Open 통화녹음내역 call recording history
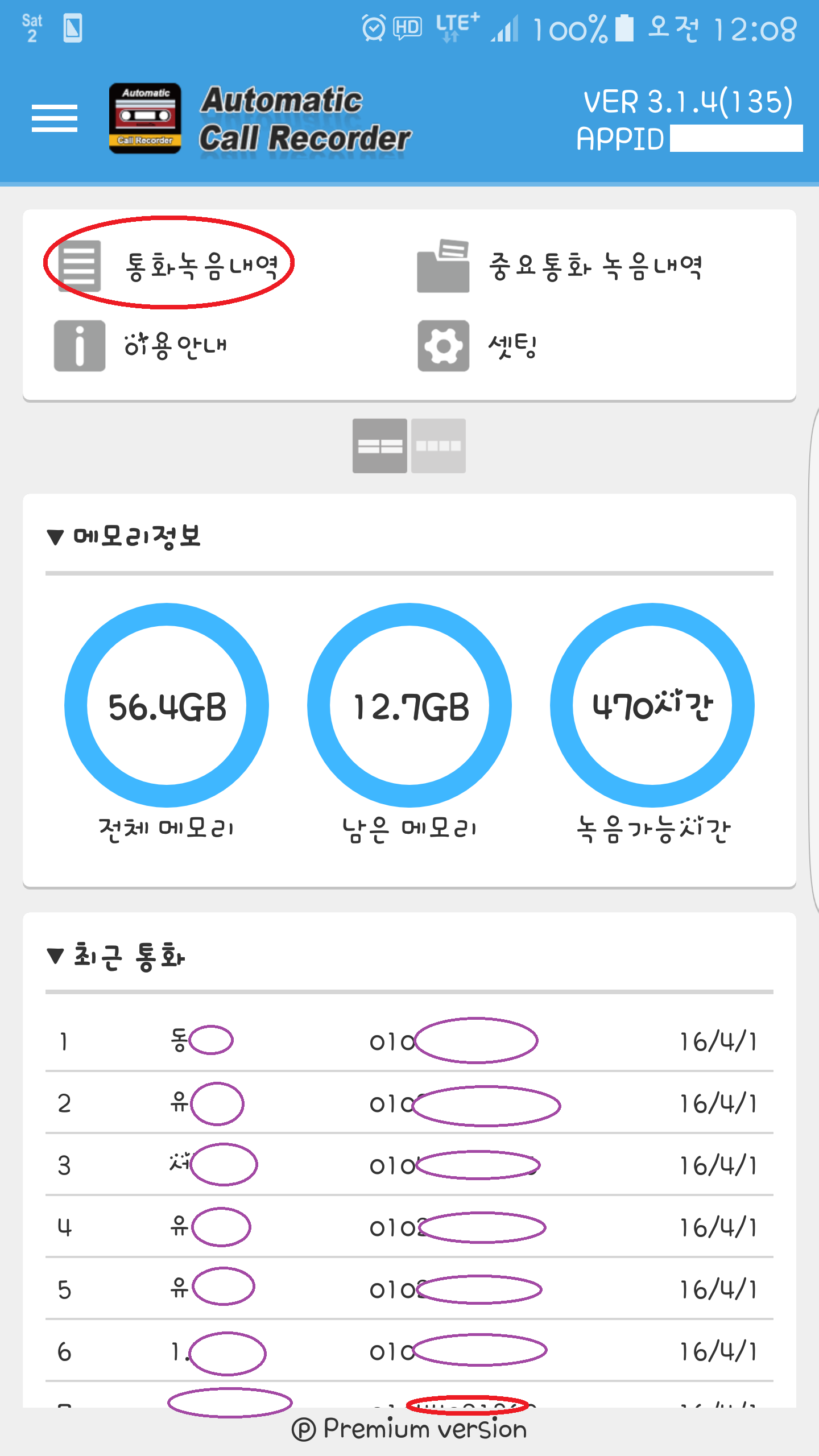Screen dimensions: 819x1456 pos(168,265)
